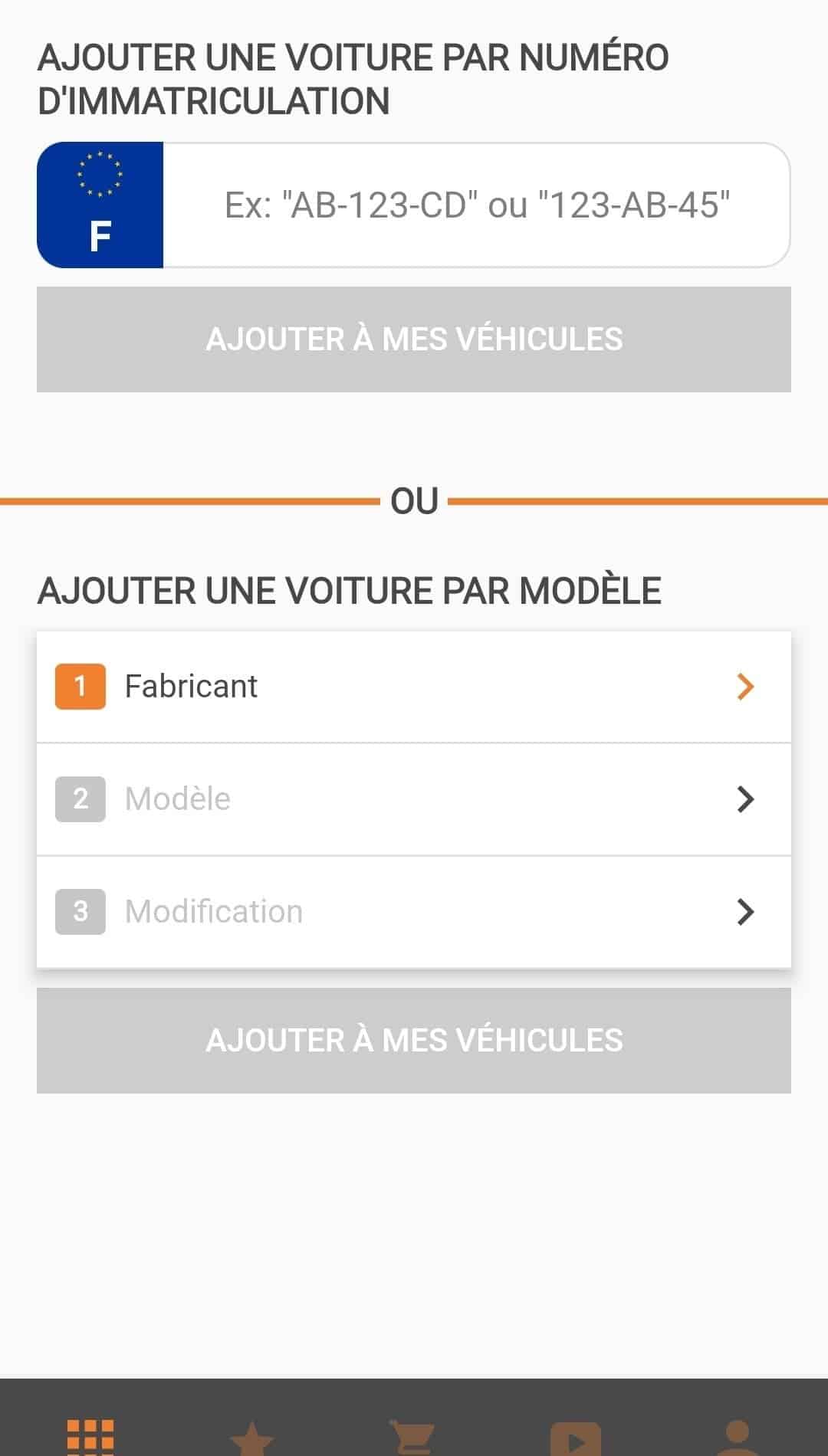Open the catalog grid tab
This screenshot has width=828, height=1456.
pos(90,1436)
